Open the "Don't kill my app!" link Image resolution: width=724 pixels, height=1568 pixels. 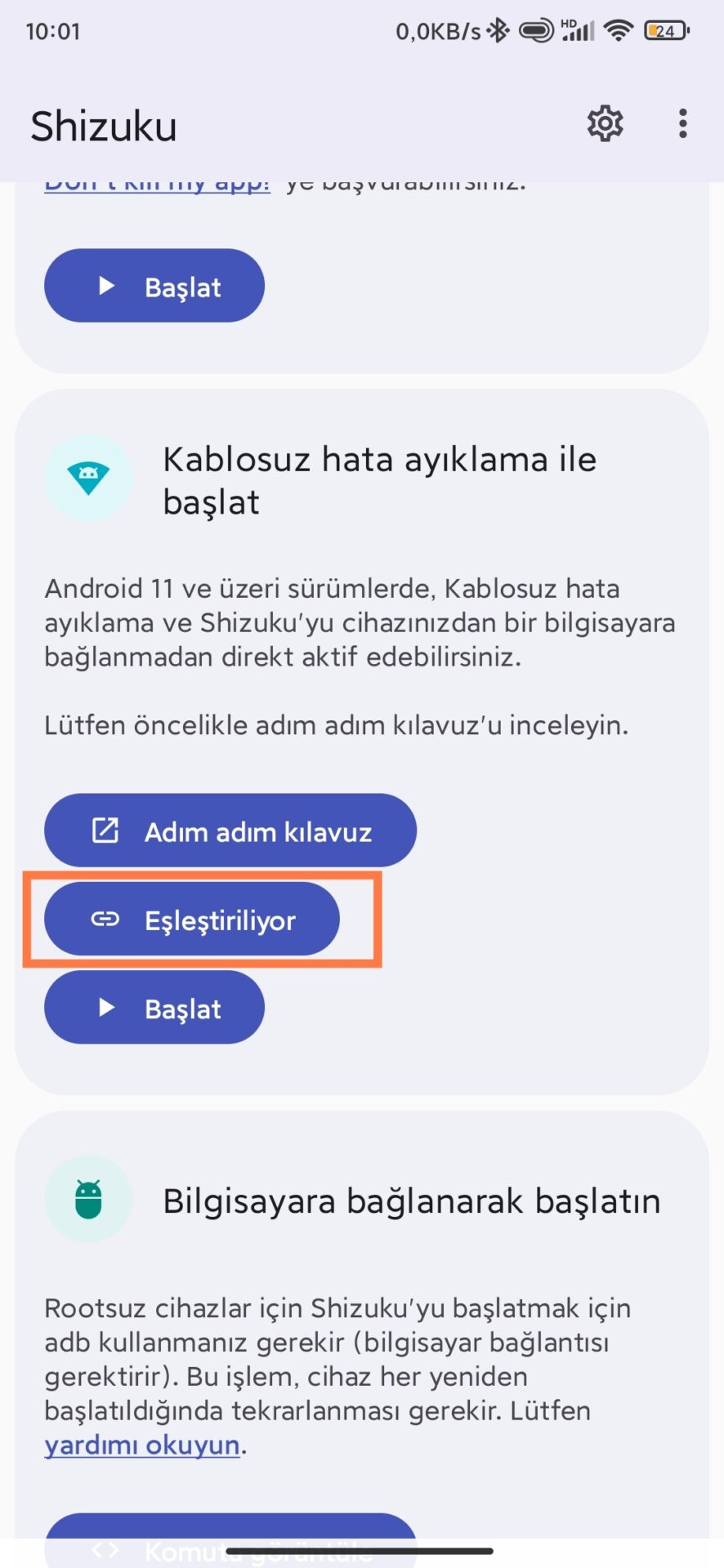157,185
